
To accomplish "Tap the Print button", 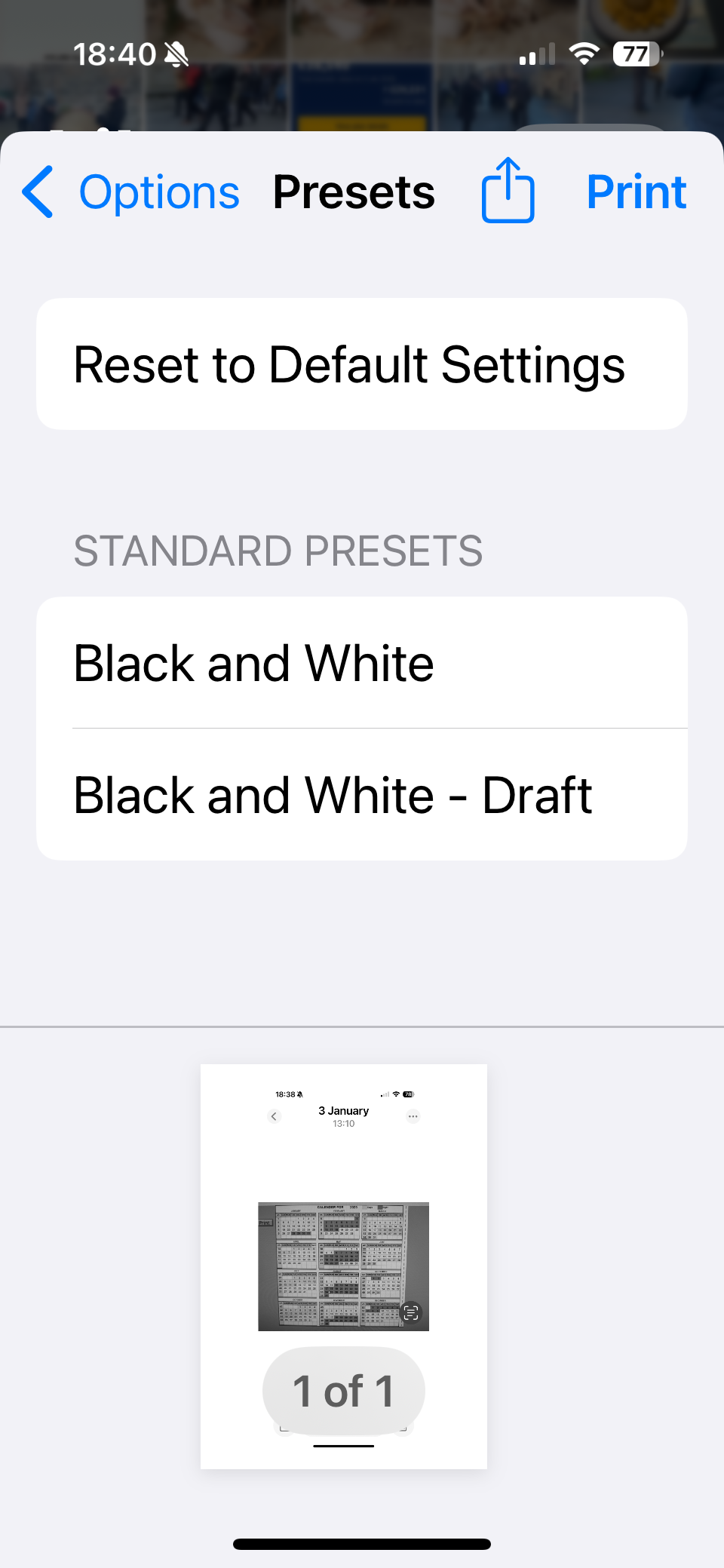I will pos(637,192).
